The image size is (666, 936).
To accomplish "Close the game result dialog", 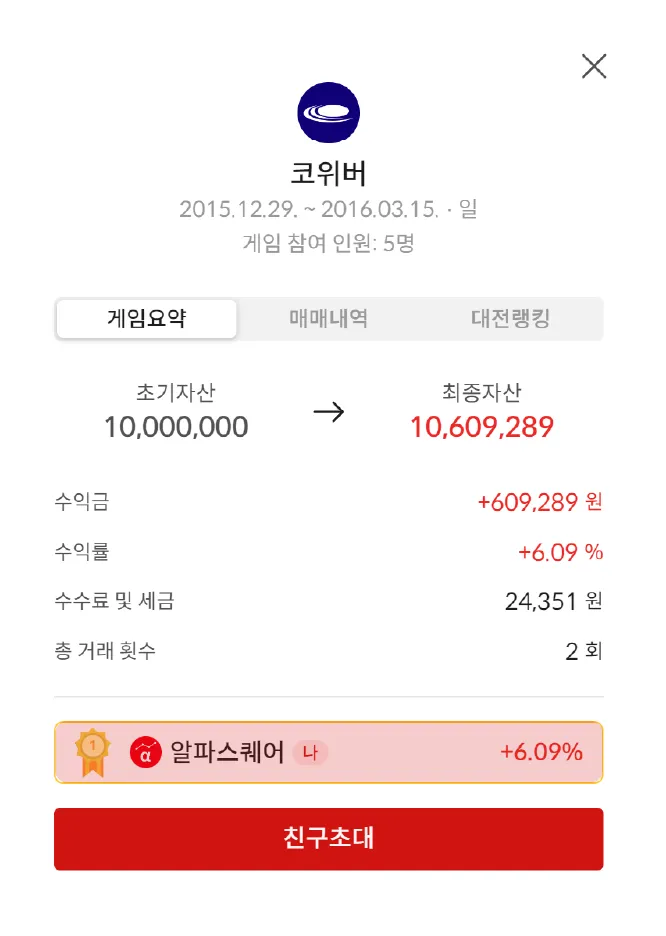I will click(594, 67).
